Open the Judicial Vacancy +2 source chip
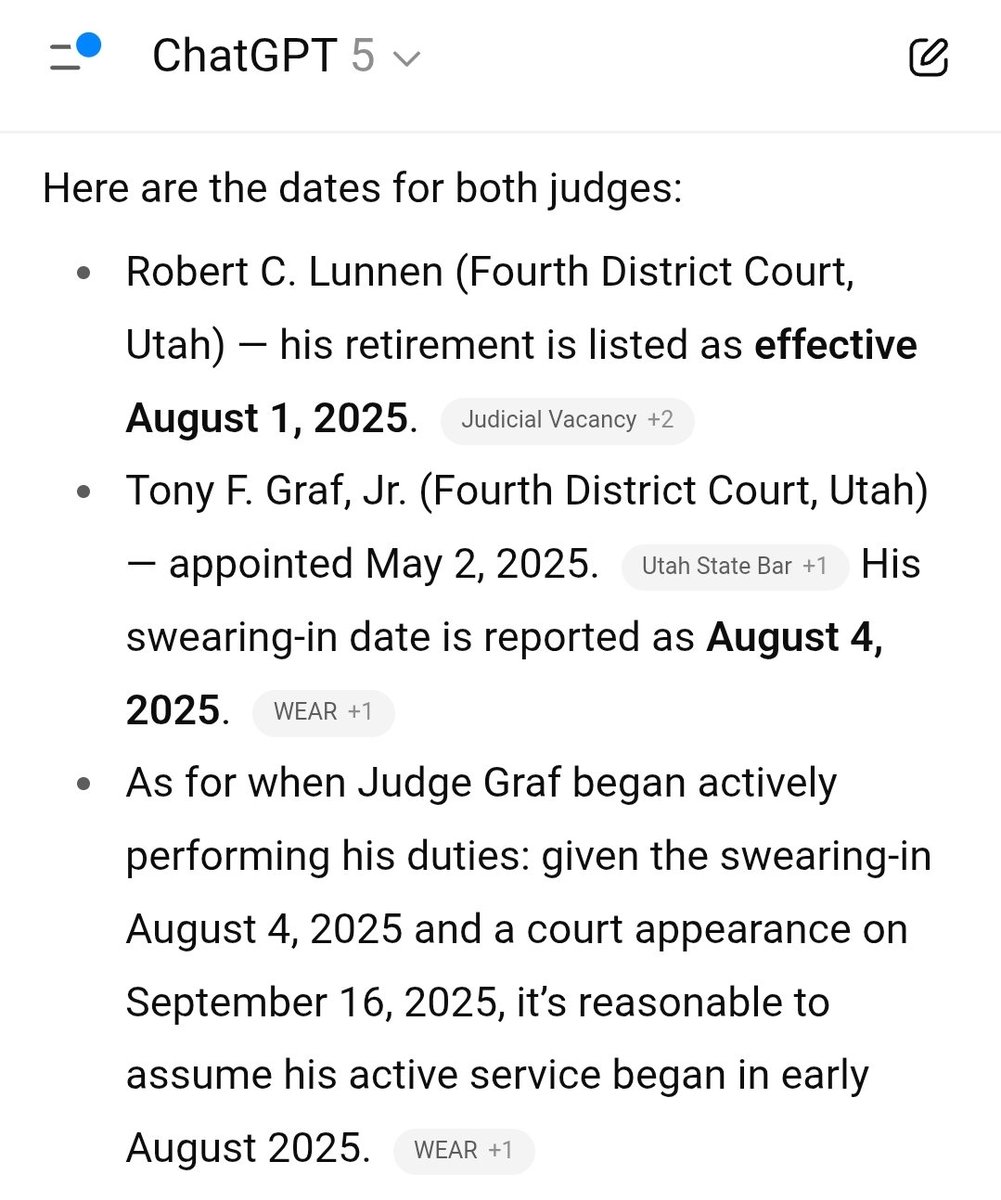The width and height of the screenshot is (1001, 1200). coord(566,420)
